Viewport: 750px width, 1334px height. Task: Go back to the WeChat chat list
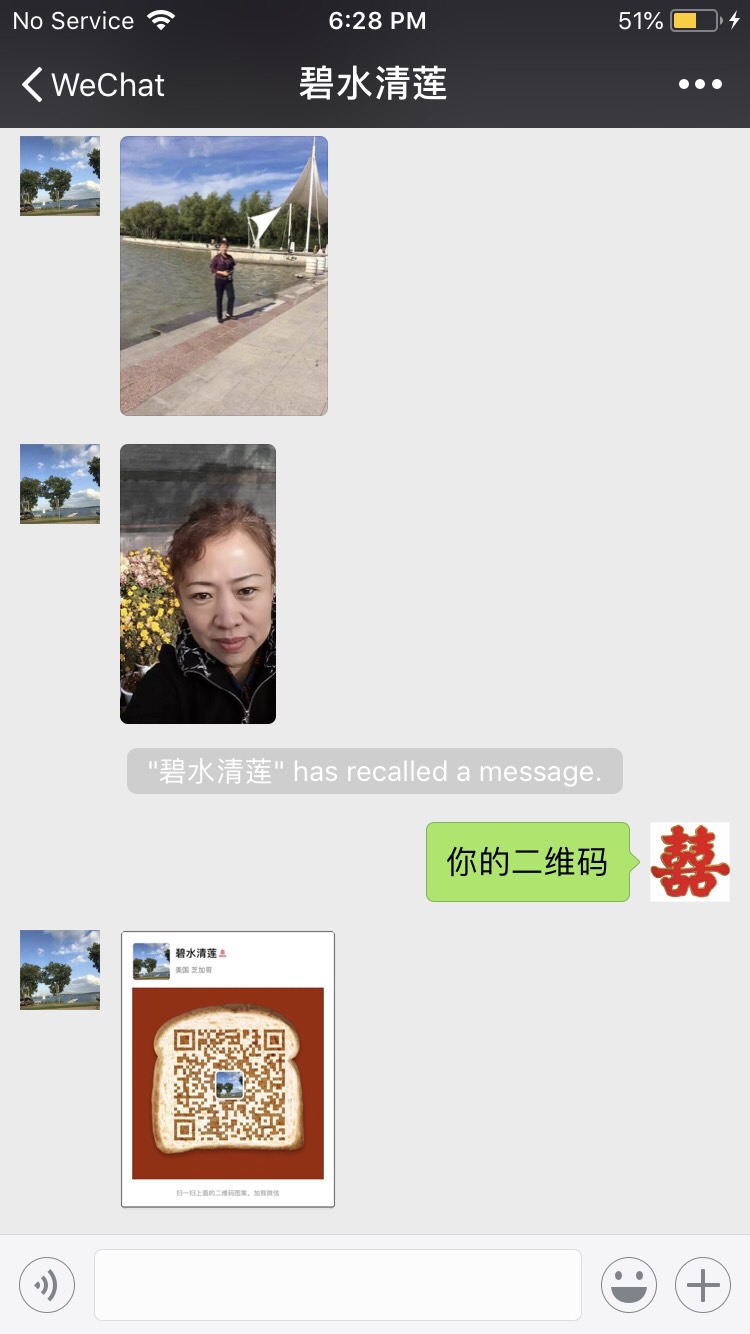[x=92, y=85]
